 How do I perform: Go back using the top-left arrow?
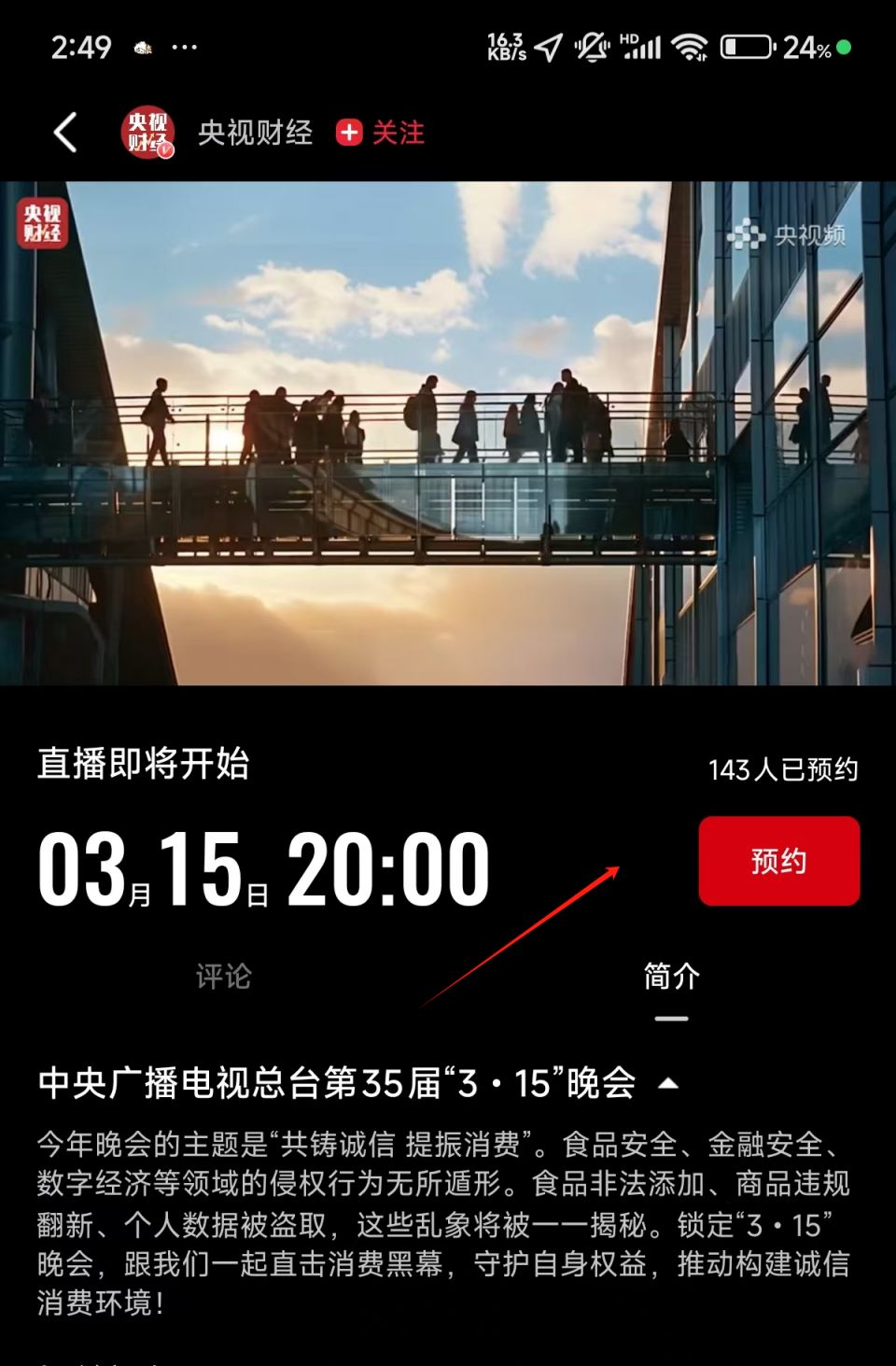[x=65, y=133]
